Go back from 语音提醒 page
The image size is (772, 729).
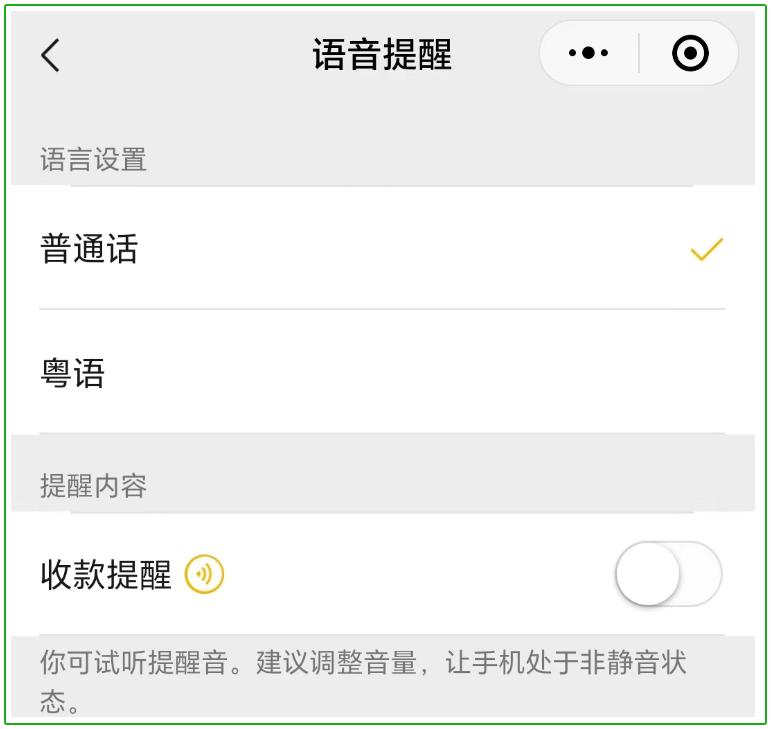51,55
